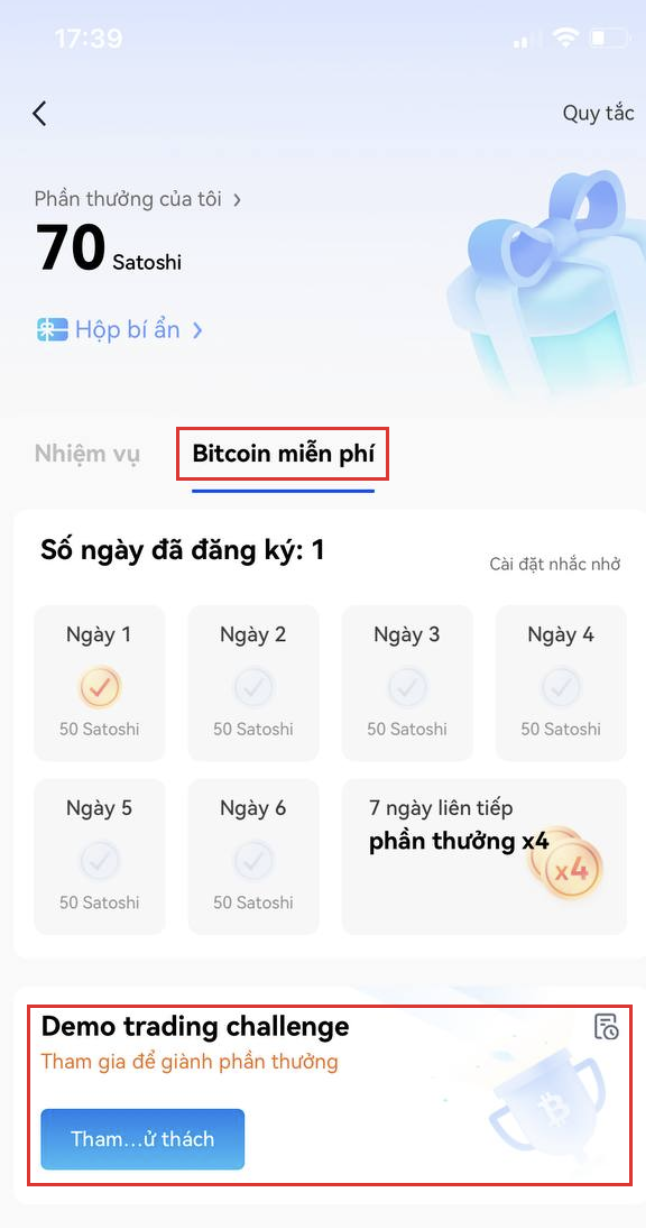The width and height of the screenshot is (646, 1228).
Task: Tap the Ngày 6 check-in card
Action: point(253,857)
